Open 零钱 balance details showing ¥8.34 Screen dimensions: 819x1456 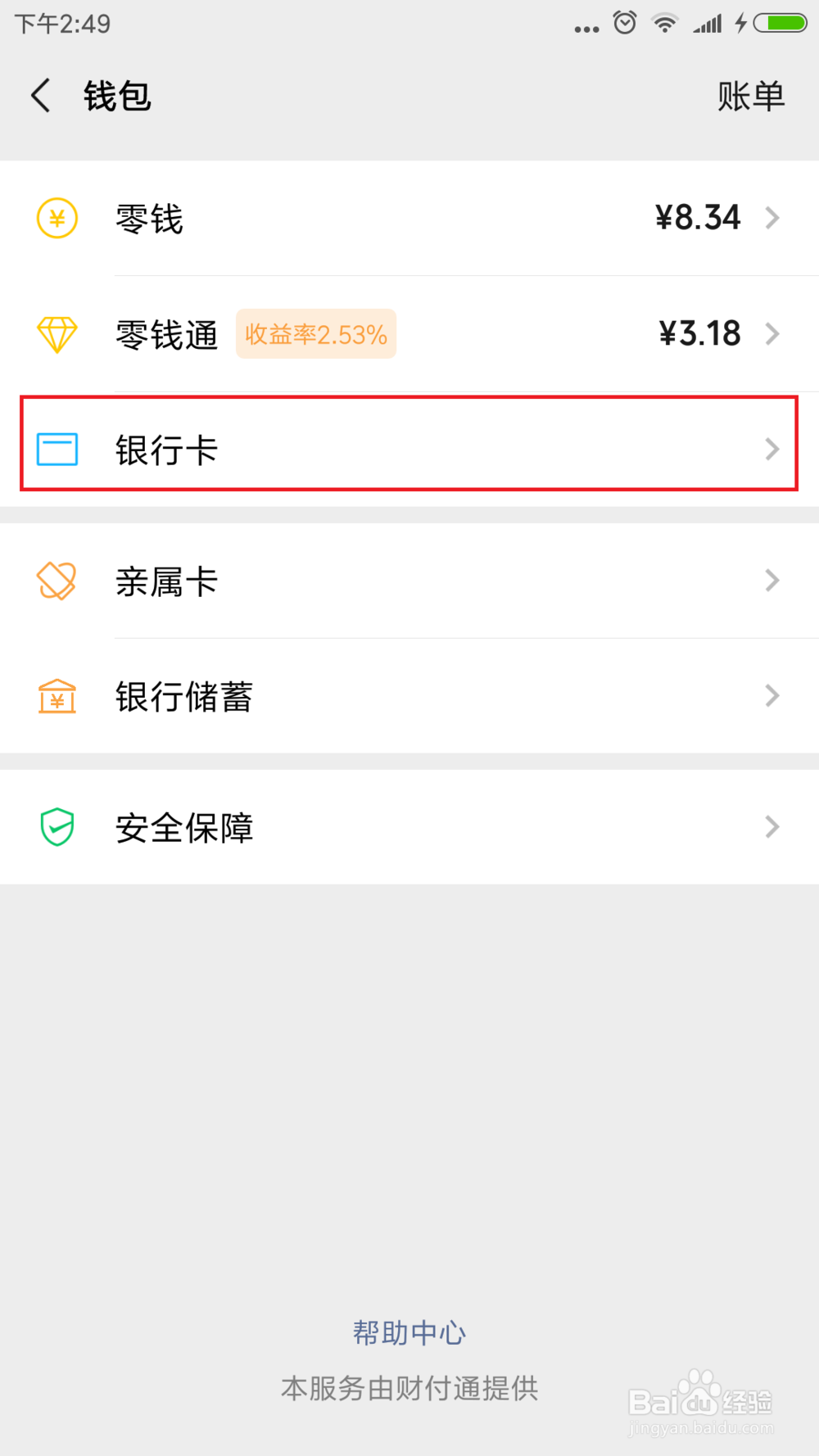(409, 218)
